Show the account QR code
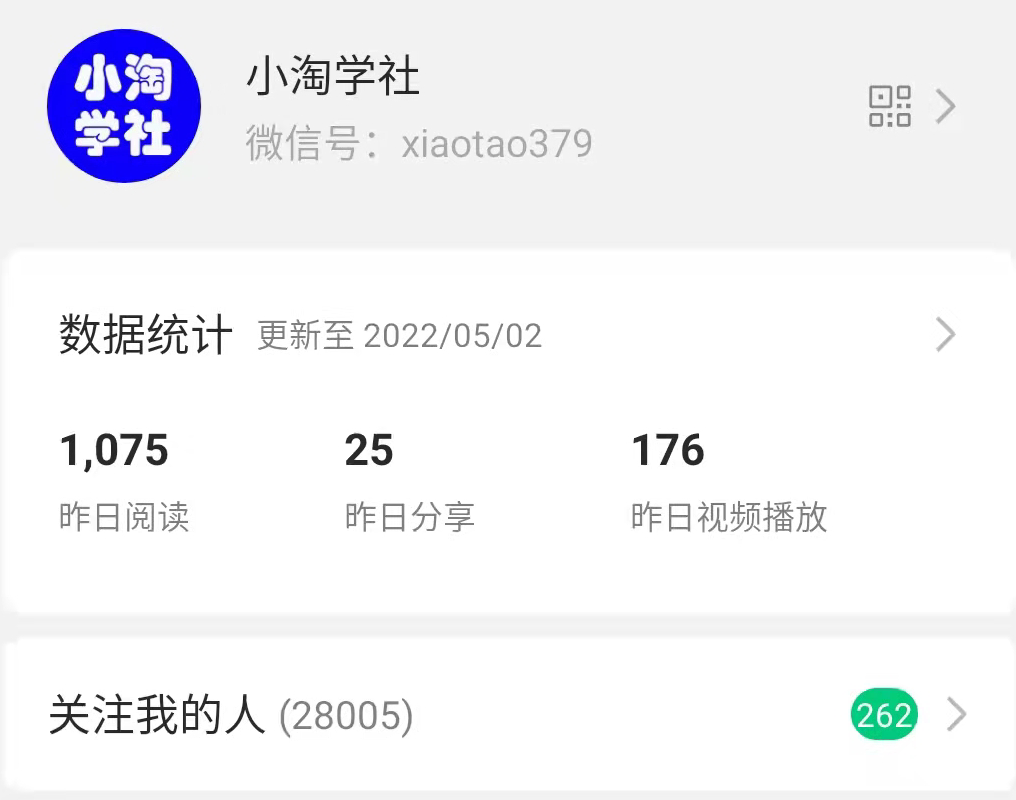 click(x=889, y=106)
